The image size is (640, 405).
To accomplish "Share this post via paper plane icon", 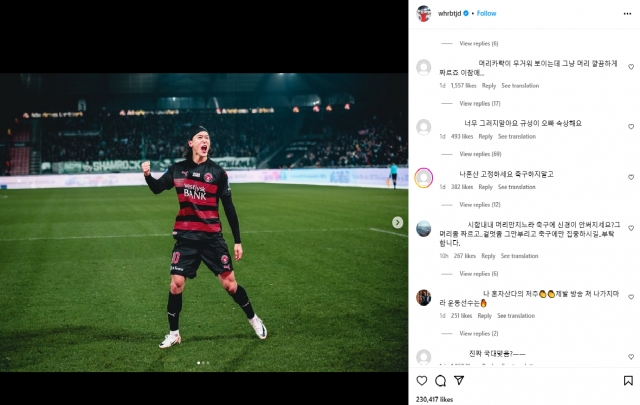I will [459, 381].
